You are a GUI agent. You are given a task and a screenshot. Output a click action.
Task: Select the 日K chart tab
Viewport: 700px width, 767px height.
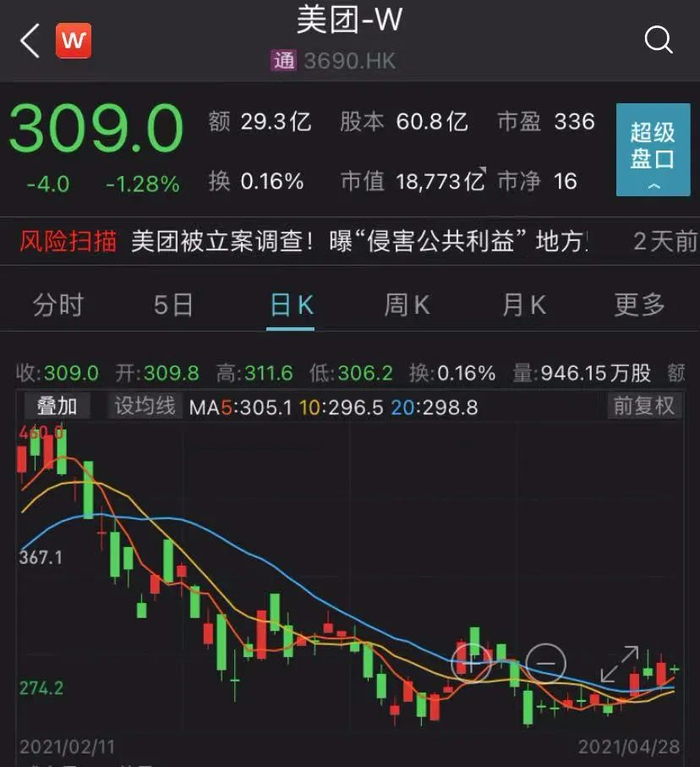[x=291, y=305]
